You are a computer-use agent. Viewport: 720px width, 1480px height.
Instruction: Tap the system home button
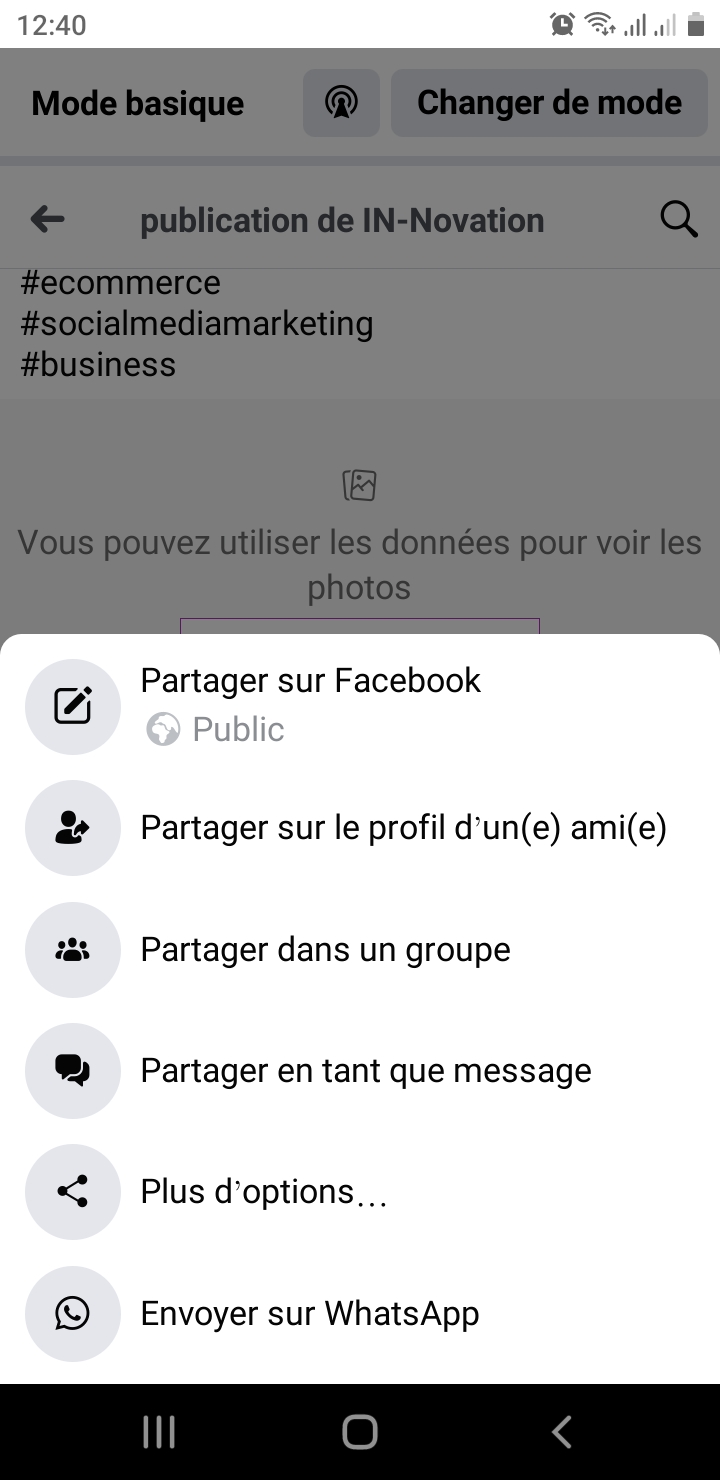[360, 1432]
